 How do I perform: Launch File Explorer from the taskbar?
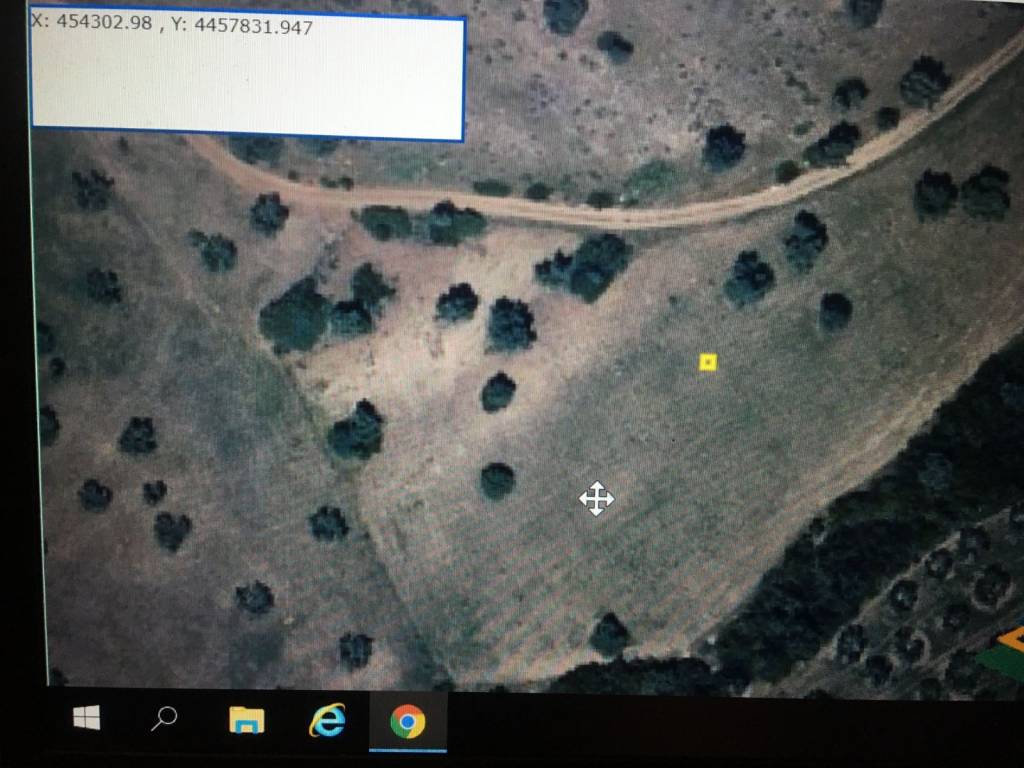pos(246,720)
